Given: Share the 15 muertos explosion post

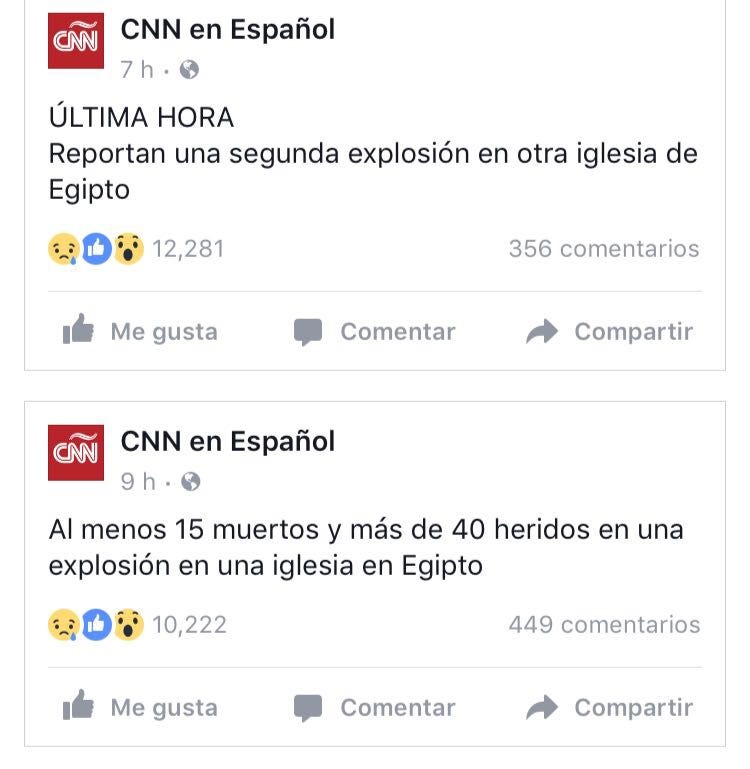Looking at the screenshot, I should 609,707.
